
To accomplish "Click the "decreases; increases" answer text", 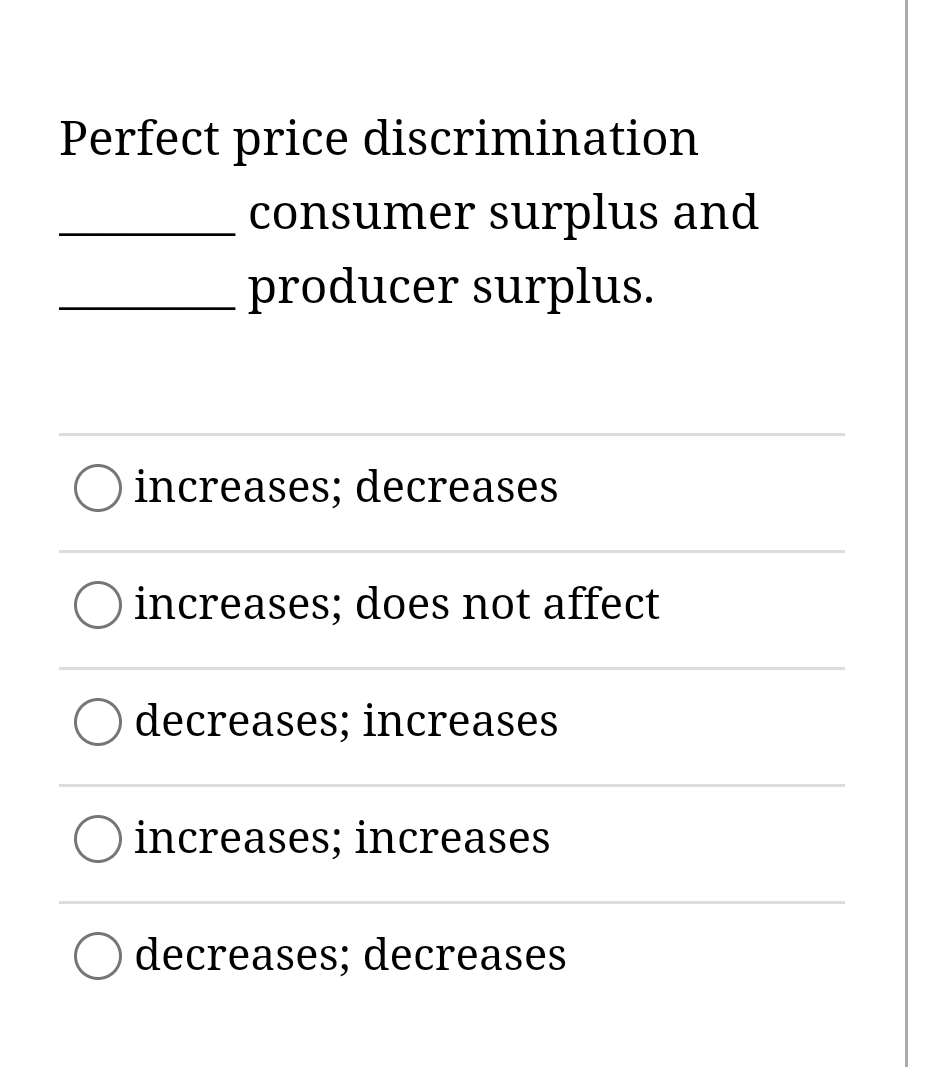I will pos(346,720).
